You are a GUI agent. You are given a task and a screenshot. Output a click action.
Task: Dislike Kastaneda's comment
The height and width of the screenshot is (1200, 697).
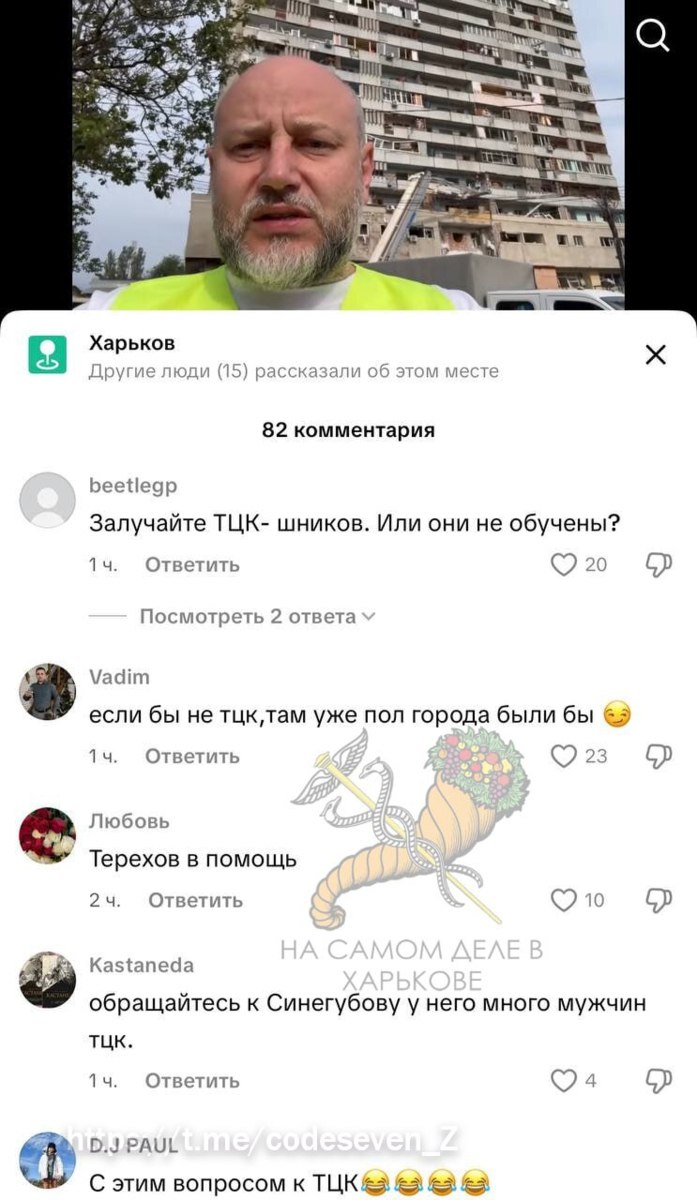(658, 1080)
